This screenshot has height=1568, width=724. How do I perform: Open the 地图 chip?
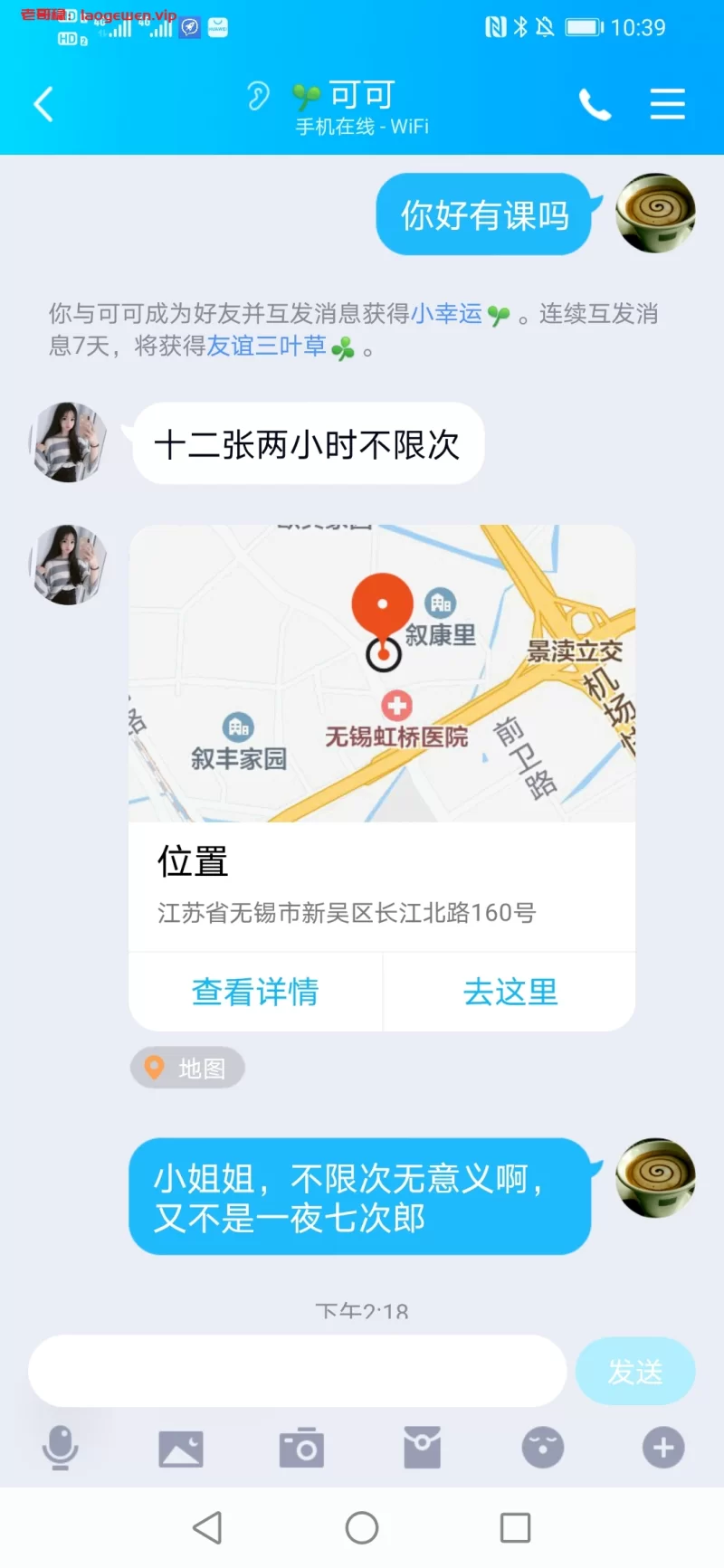[187, 1069]
